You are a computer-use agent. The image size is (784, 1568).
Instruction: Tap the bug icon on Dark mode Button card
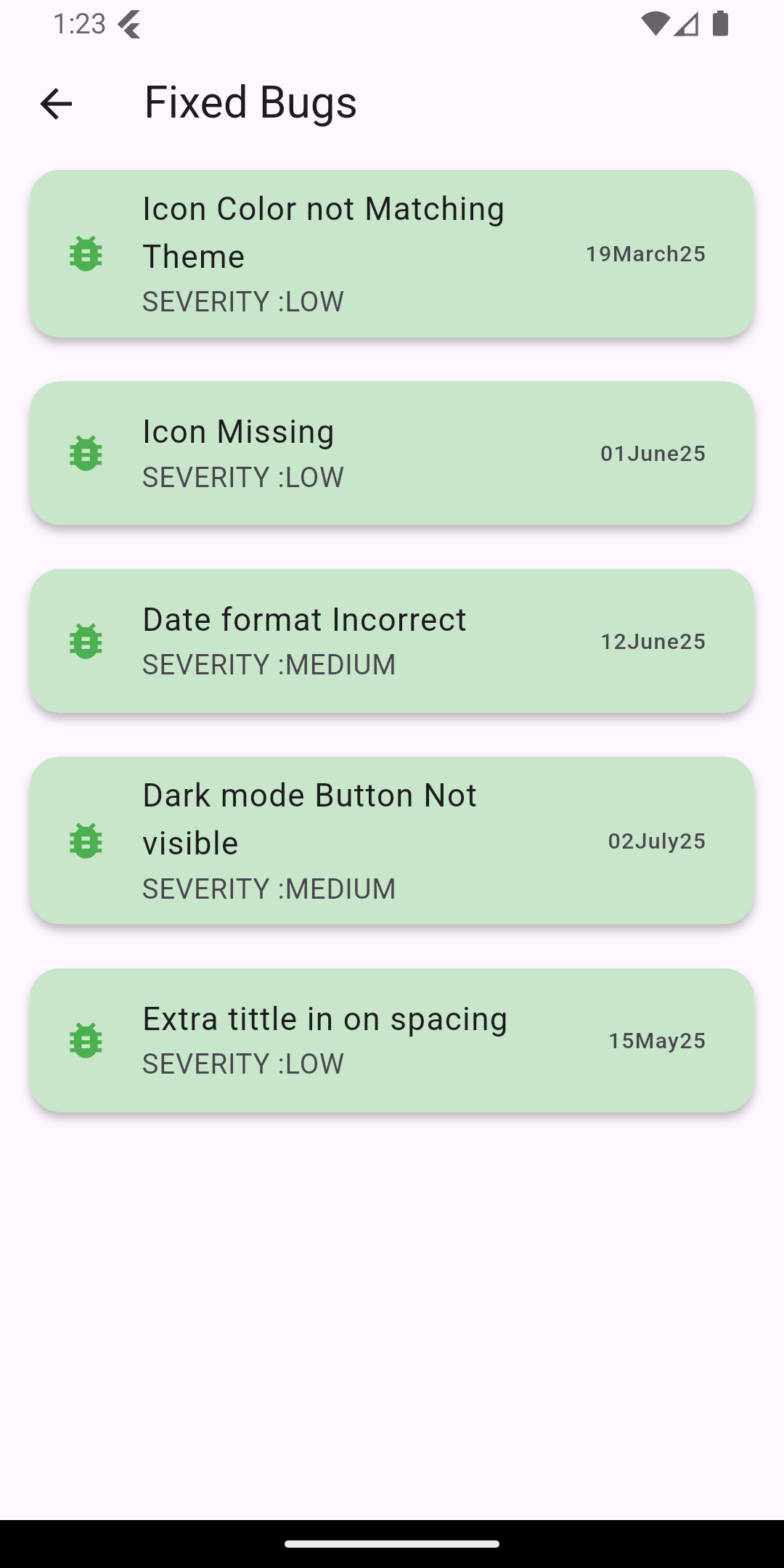(x=86, y=841)
